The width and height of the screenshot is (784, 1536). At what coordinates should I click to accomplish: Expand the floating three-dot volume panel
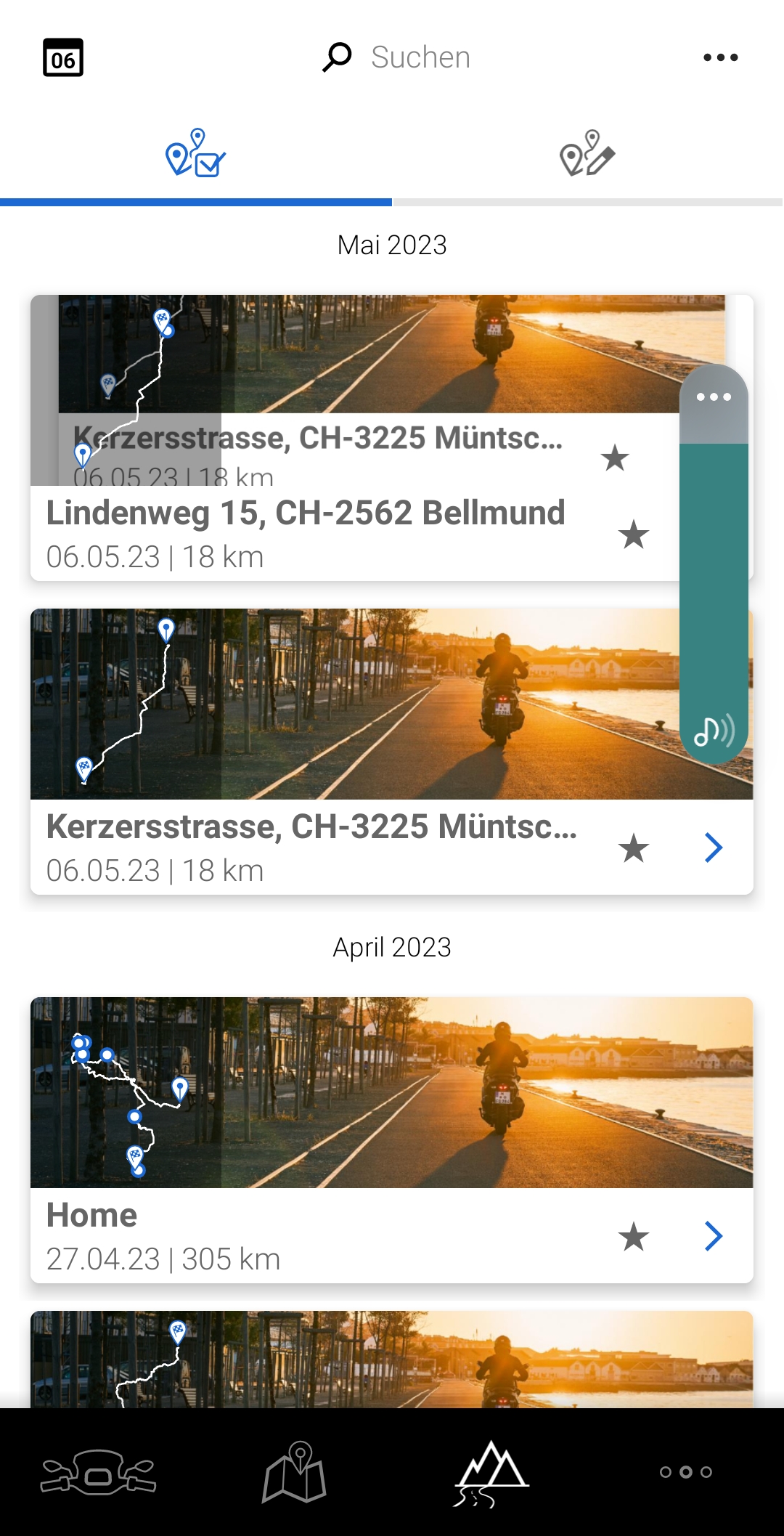(714, 397)
